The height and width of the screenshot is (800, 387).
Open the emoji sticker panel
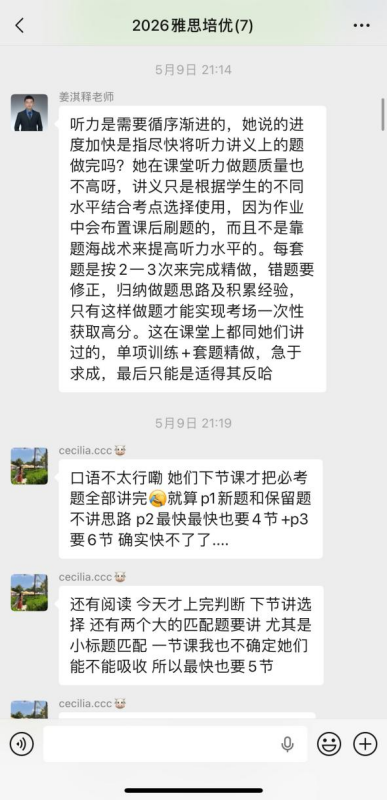329,744
